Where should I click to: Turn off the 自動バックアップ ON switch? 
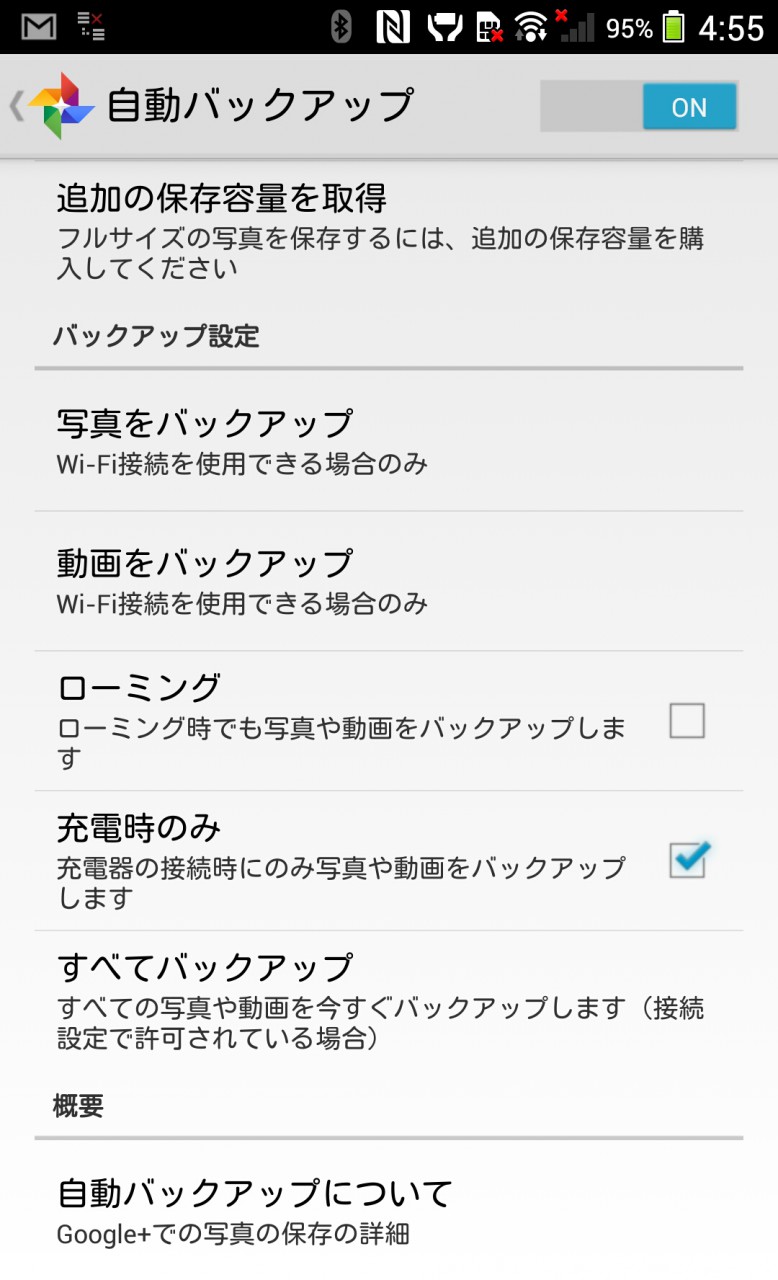(639, 107)
